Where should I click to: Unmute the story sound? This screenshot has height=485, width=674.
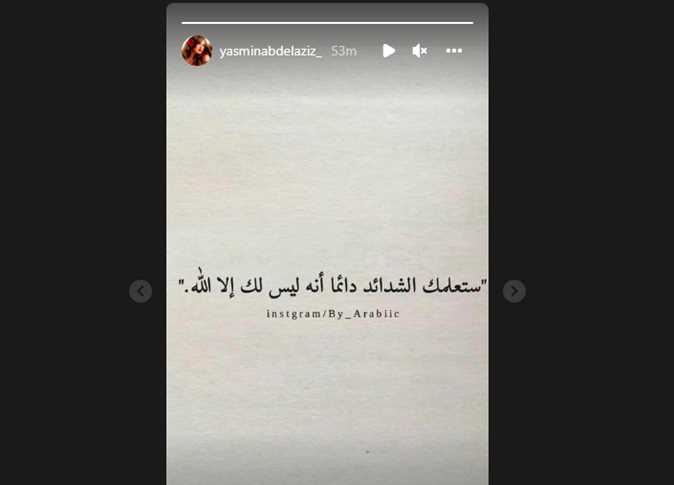420,51
